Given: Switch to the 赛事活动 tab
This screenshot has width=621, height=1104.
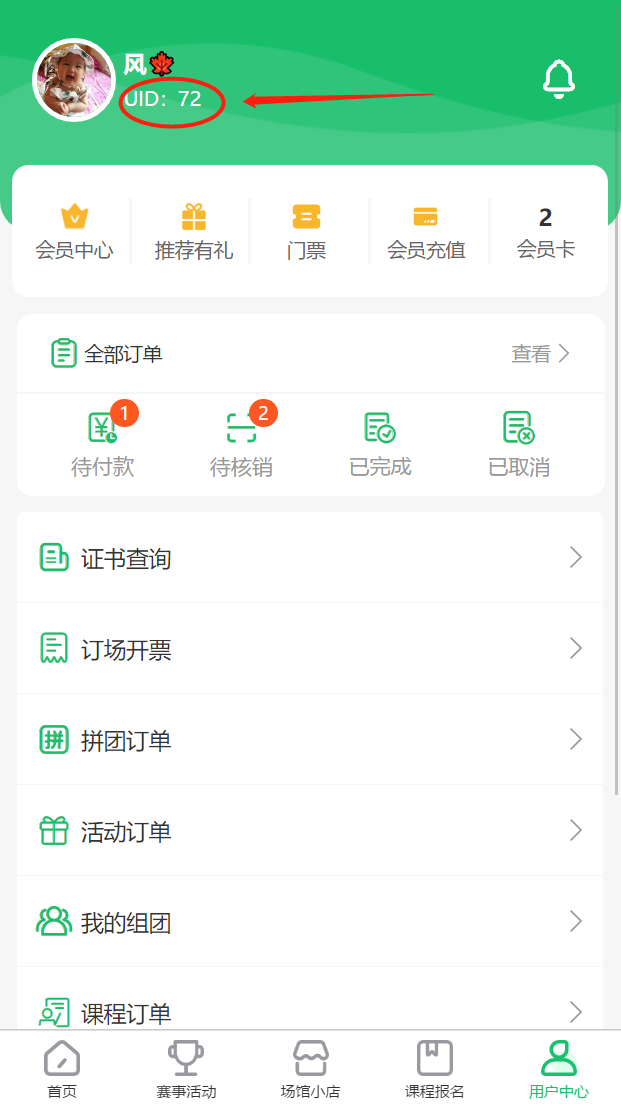Looking at the screenshot, I should coord(186,1068).
